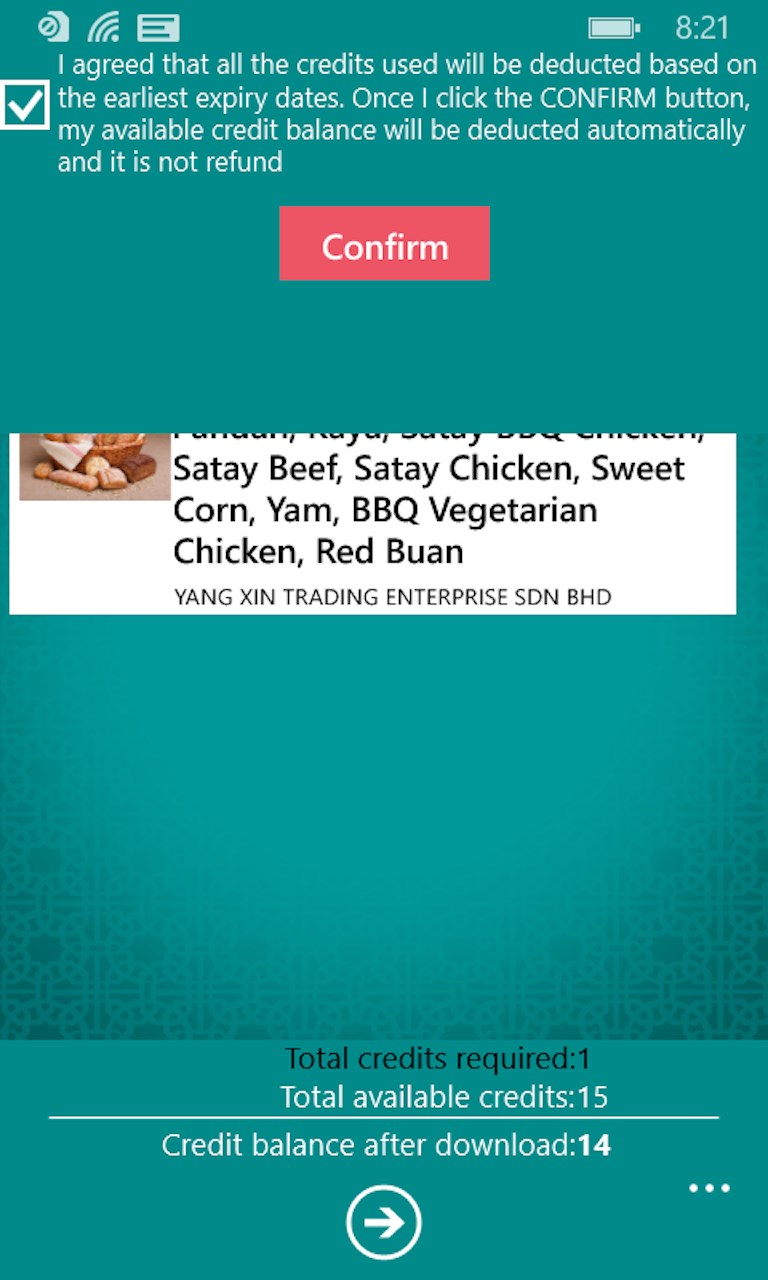The image size is (768, 1280).
Task: Uncheck the credits deduction agreement checkbox
Action: (25, 105)
